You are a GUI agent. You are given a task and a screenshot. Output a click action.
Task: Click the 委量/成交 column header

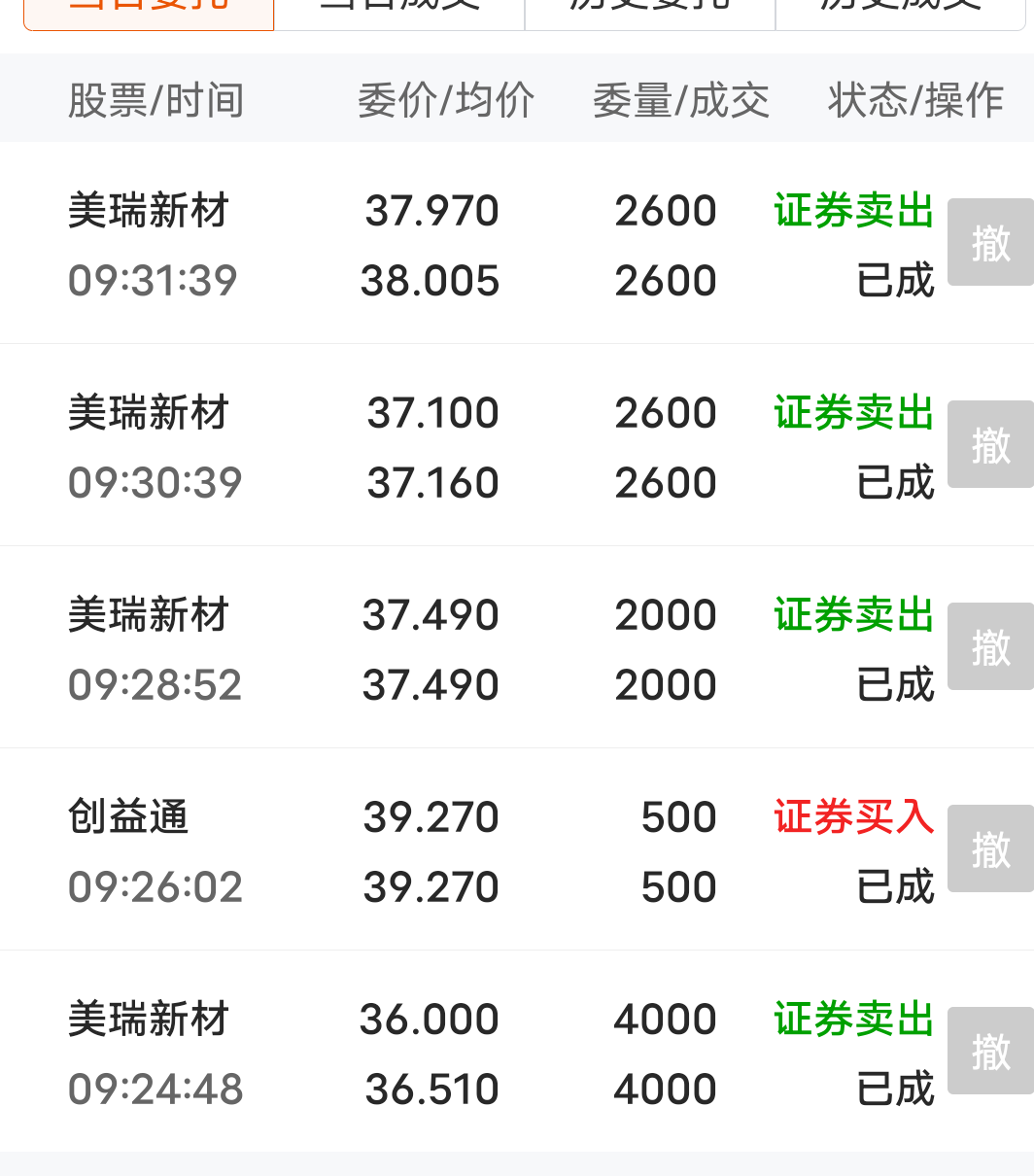[x=680, y=98]
